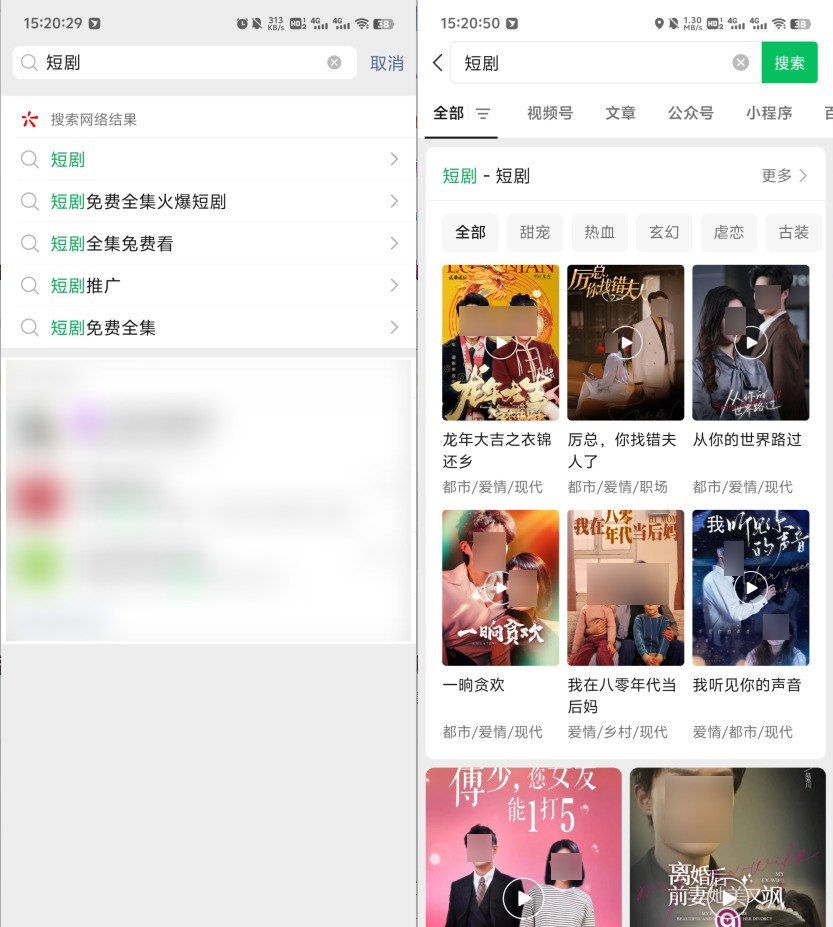Image resolution: width=833 pixels, height=927 pixels.
Task: Open the drama 一晌贪欢
Action: click(x=500, y=588)
